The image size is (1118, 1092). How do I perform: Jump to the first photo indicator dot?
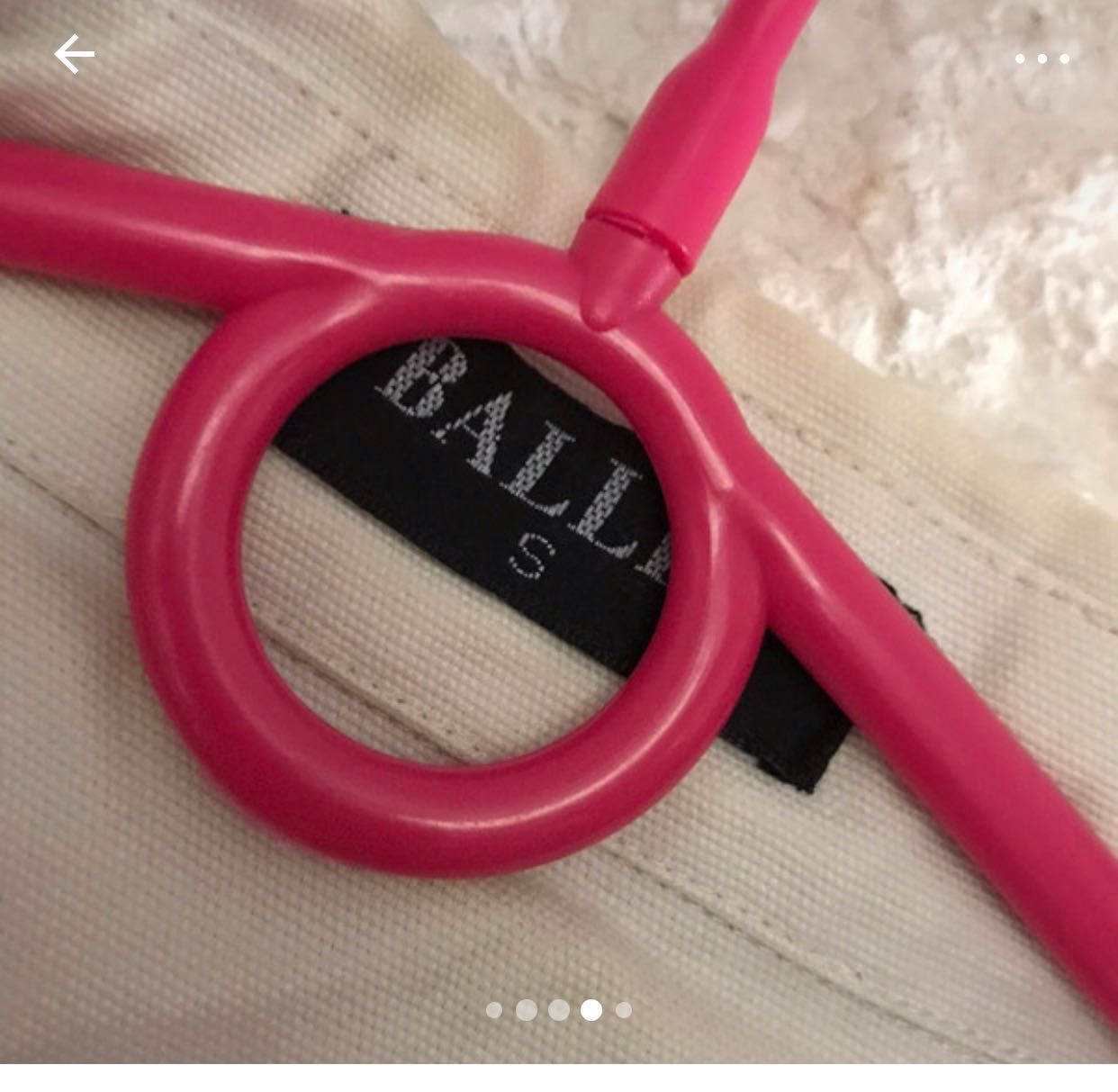(x=494, y=1010)
